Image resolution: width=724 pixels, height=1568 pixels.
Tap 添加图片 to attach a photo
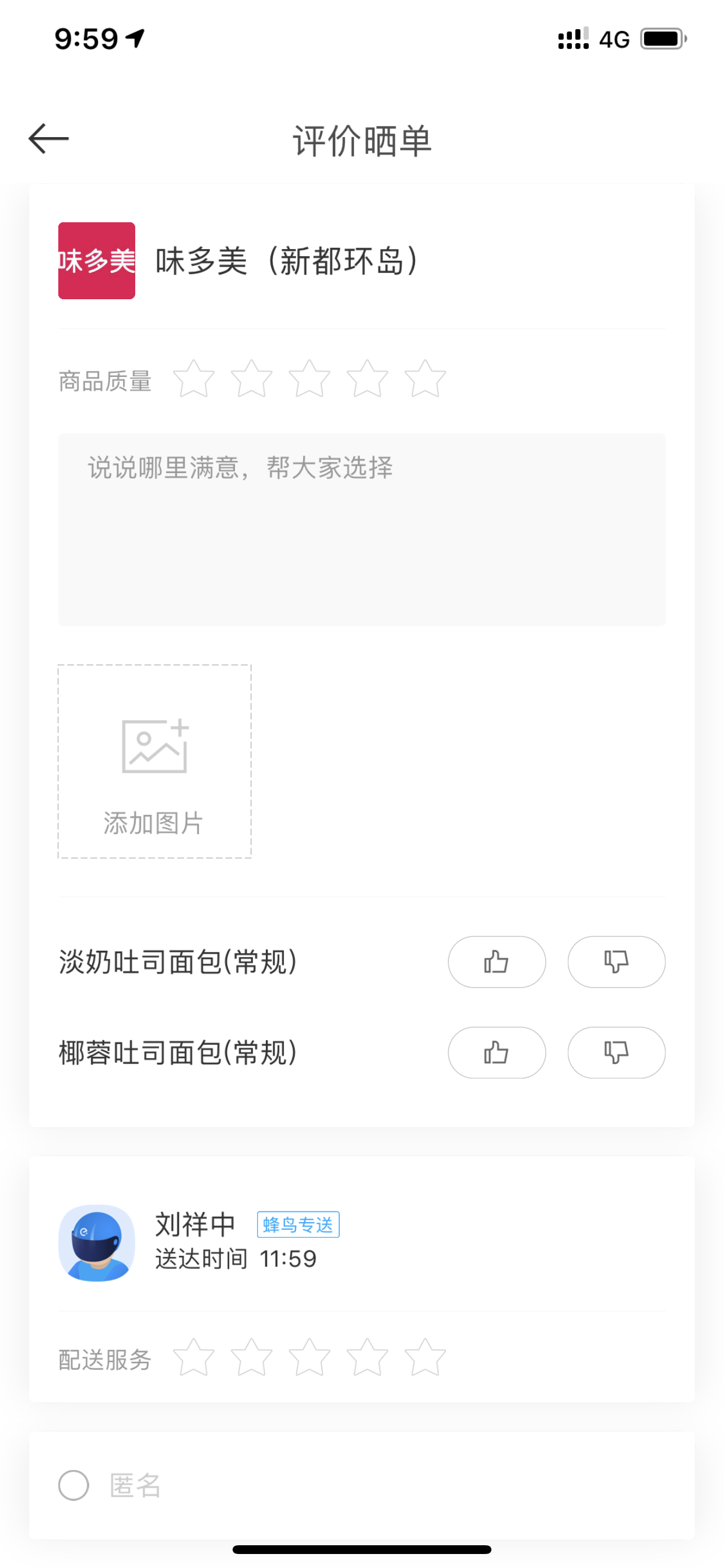(154, 761)
